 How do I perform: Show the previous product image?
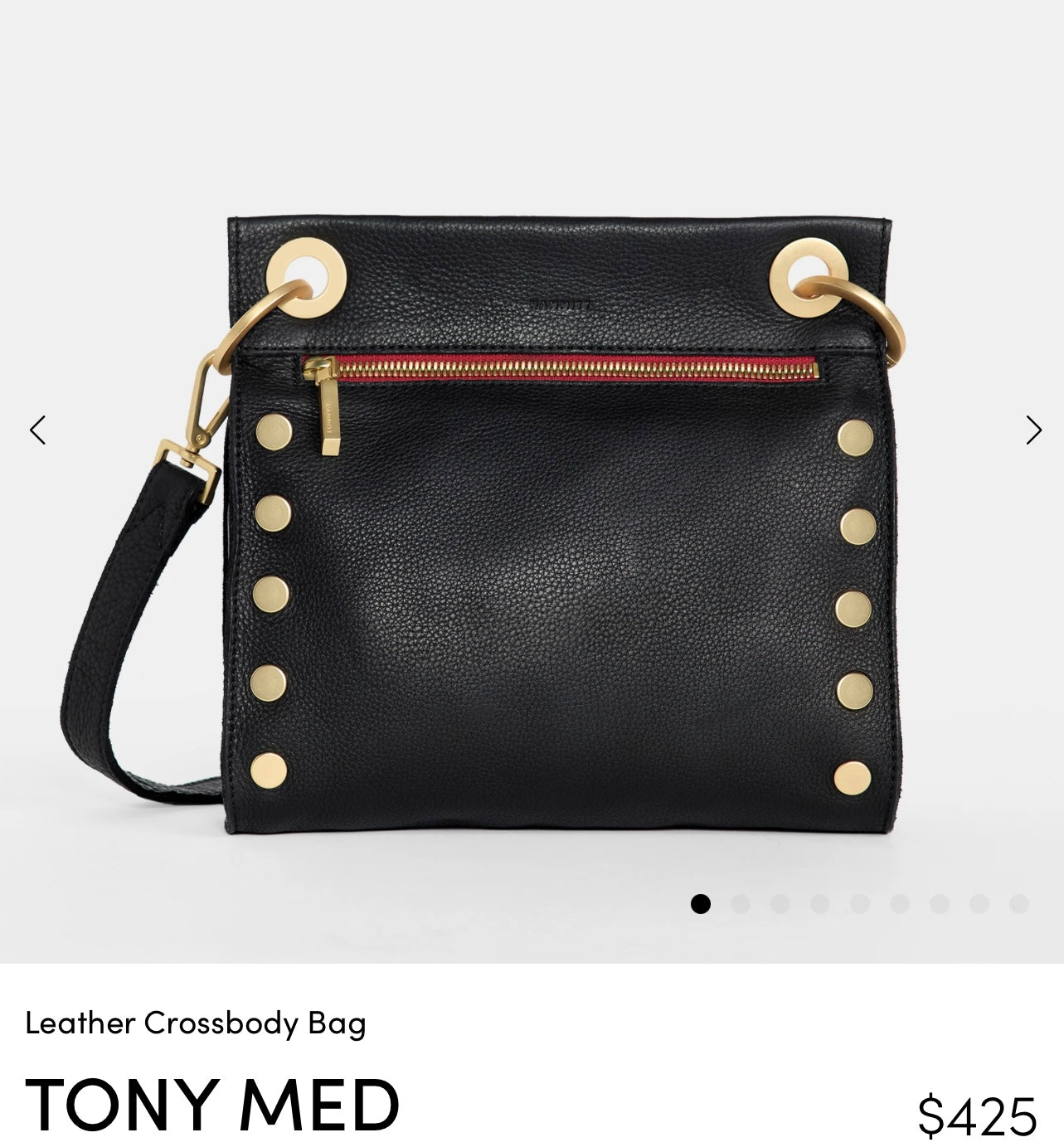click(37, 430)
